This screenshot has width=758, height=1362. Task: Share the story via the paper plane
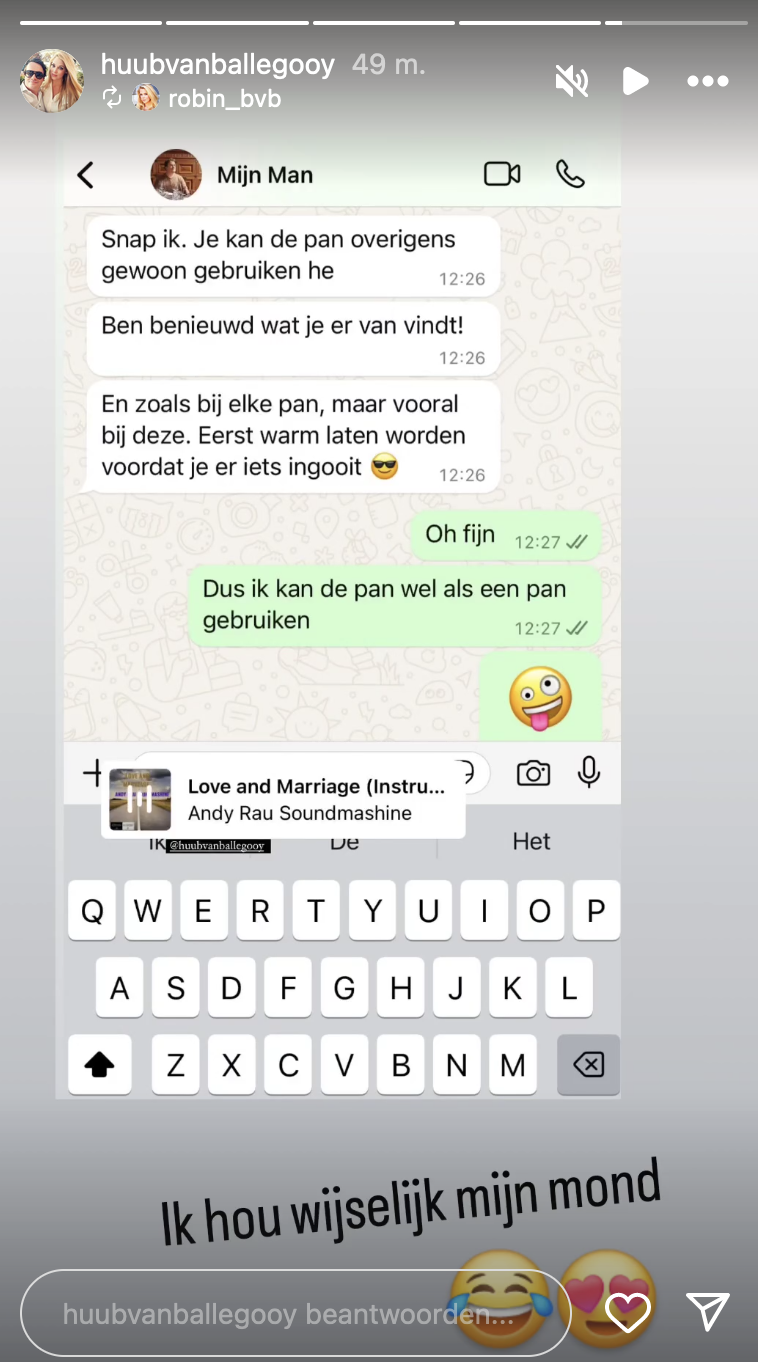pyautogui.click(x=707, y=1312)
